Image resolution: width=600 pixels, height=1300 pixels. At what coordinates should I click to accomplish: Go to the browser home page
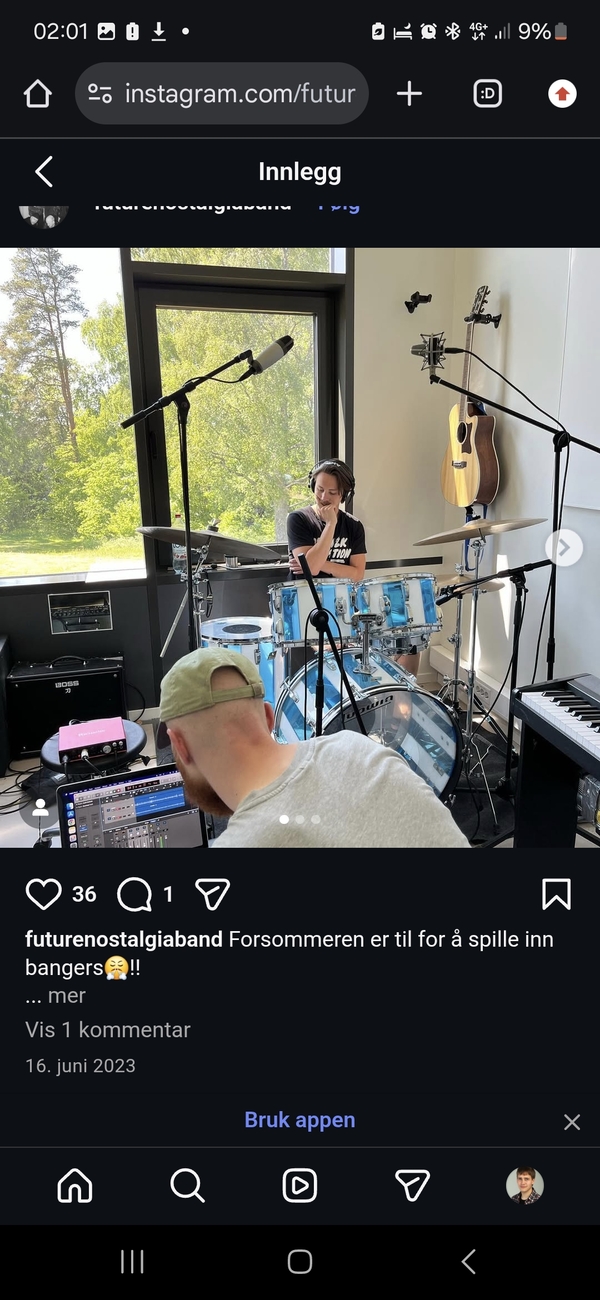click(x=37, y=94)
